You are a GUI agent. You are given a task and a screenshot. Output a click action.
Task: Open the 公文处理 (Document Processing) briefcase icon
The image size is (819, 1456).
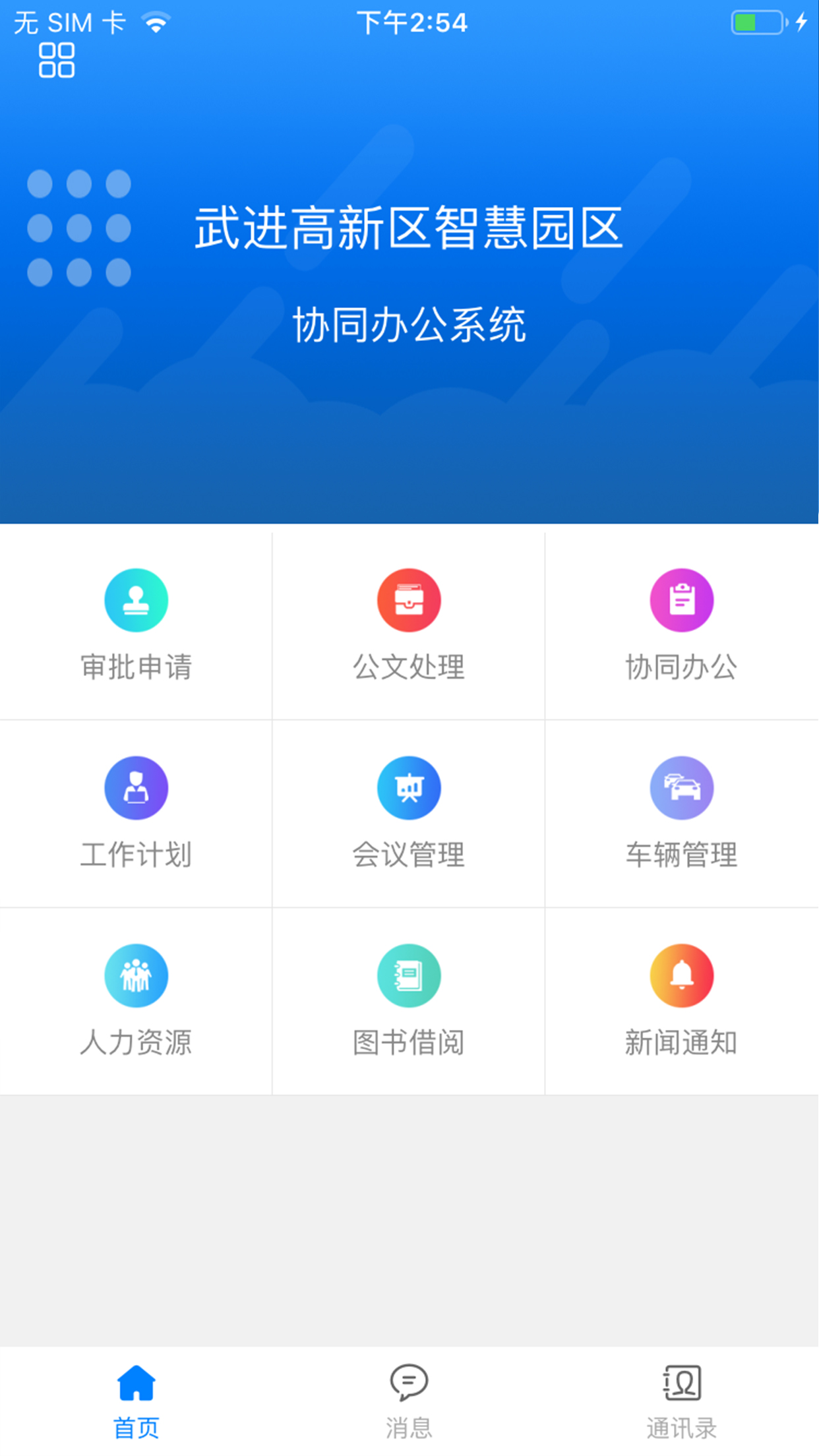pyautogui.click(x=409, y=600)
